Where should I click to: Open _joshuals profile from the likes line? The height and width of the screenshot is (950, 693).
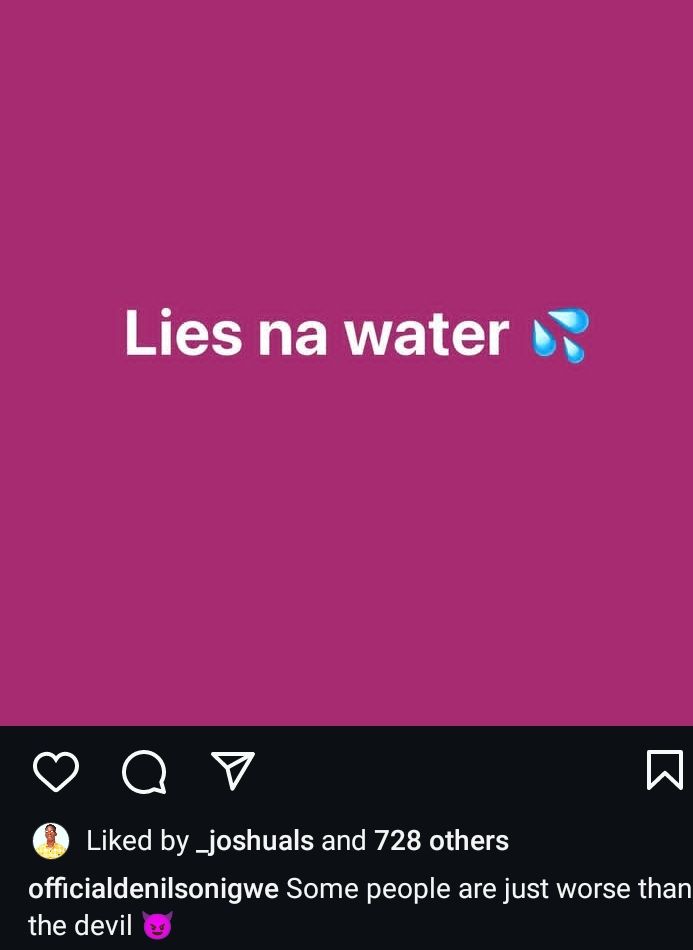click(x=255, y=841)
